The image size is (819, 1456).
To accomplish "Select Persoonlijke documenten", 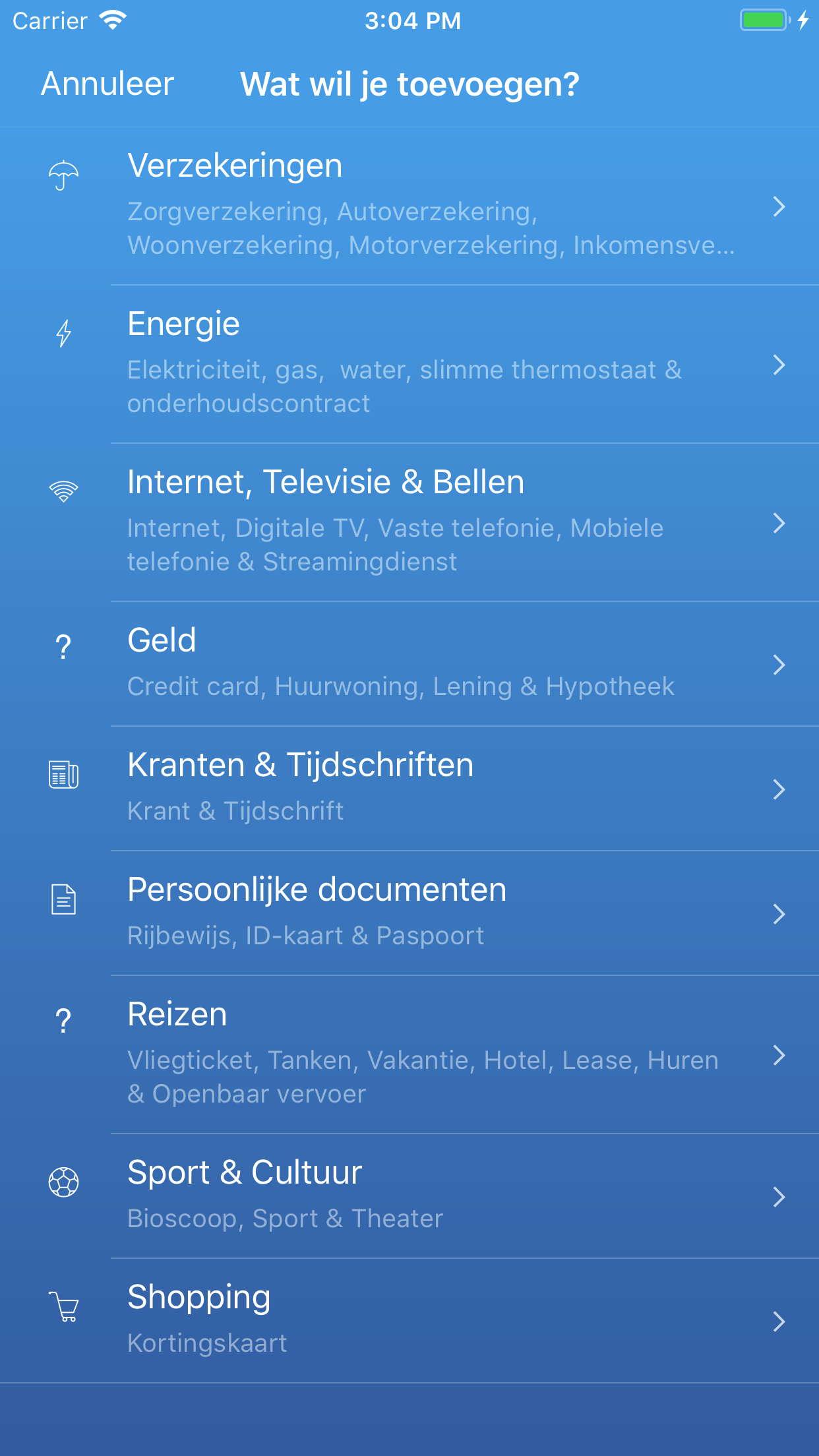I will (409, 913).
